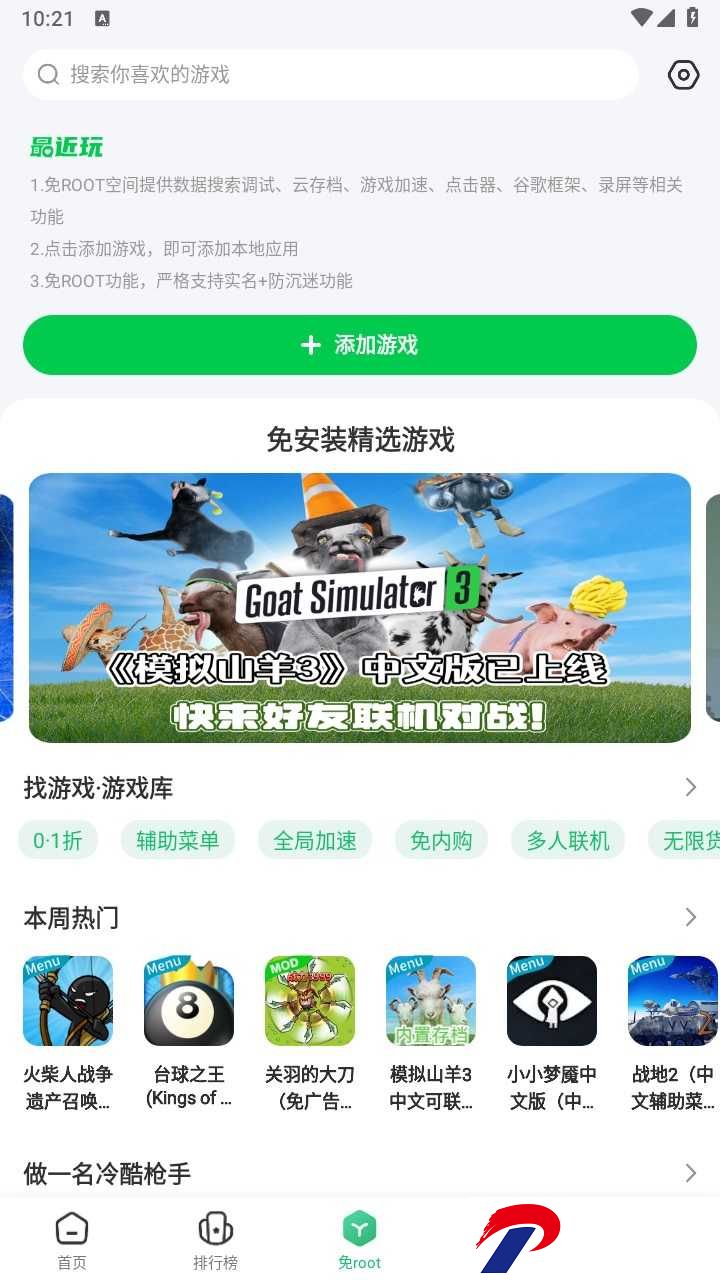Select the 0·1折 chip
Image resolution: width=720 pixels, height=1280 pixels.
point(58,841)
